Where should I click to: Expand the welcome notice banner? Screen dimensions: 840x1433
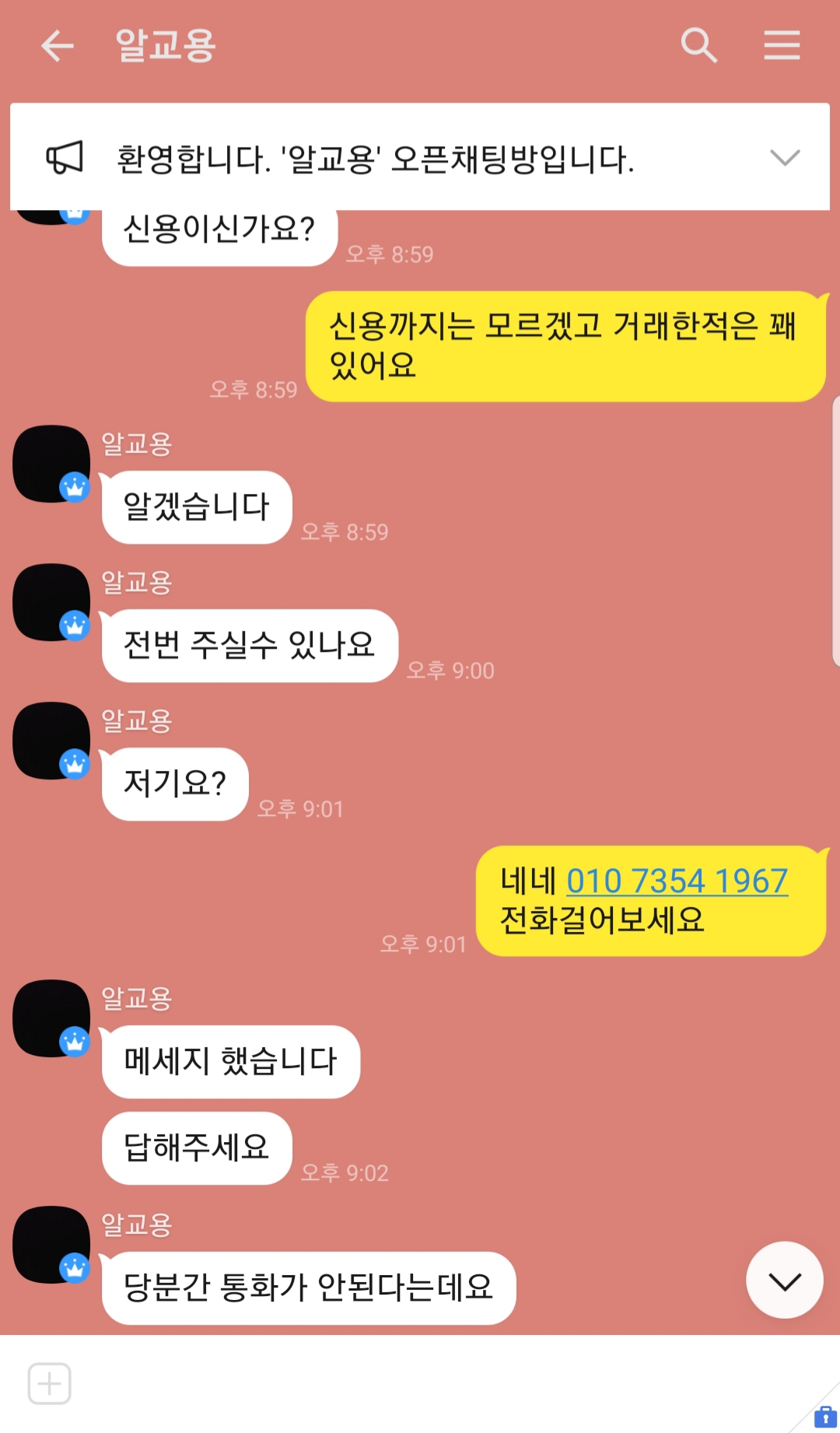click(785, 158)
